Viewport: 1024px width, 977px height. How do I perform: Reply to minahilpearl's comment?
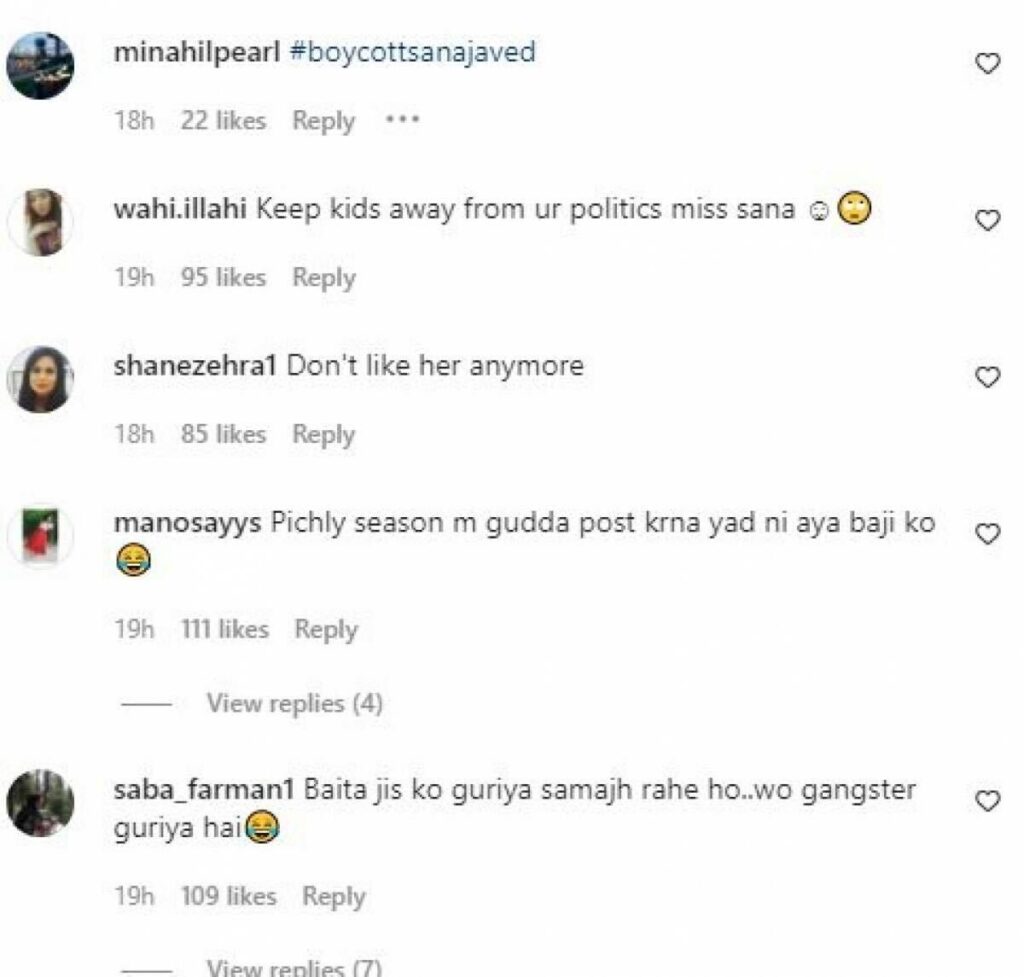click(x=323, y=121)
